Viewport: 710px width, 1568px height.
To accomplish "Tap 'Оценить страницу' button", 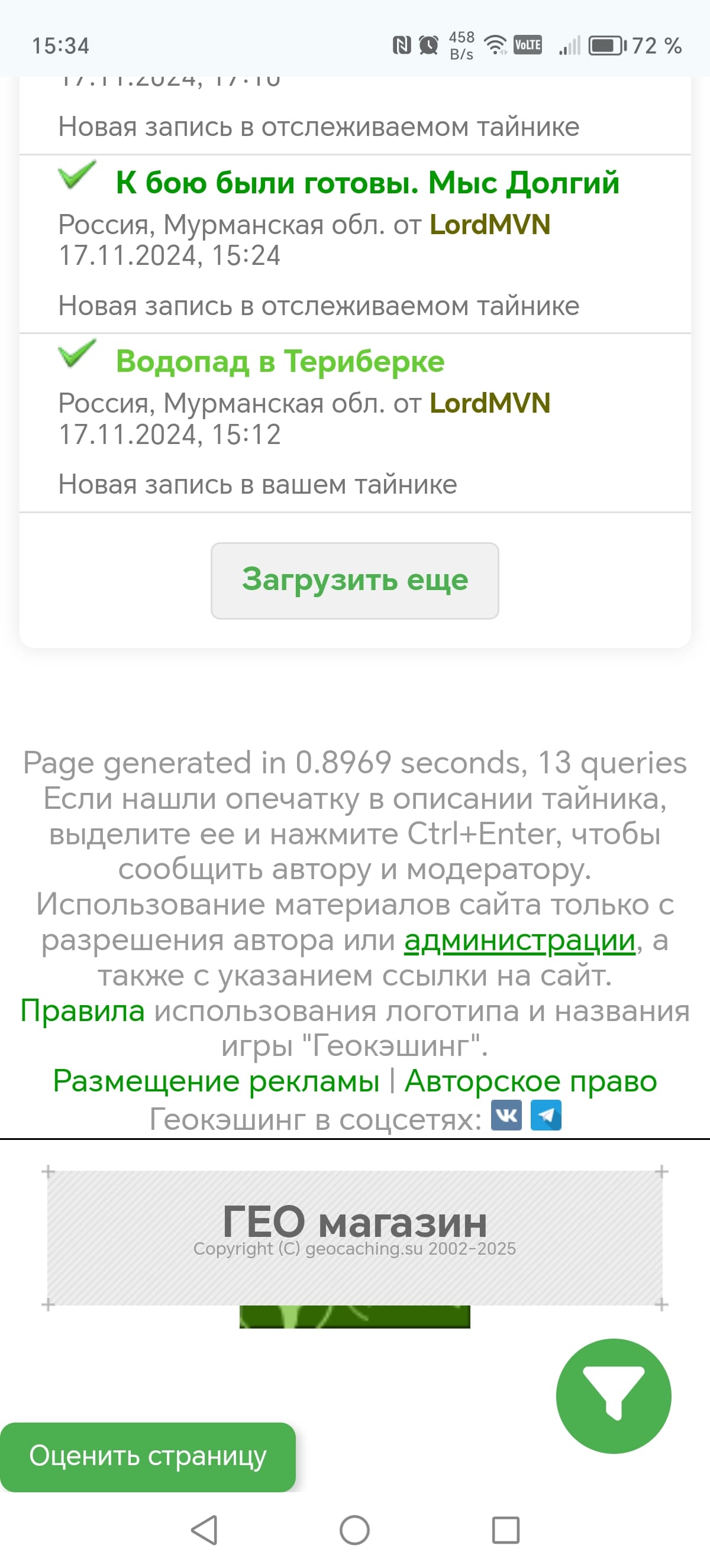I will pos(147,1457).
